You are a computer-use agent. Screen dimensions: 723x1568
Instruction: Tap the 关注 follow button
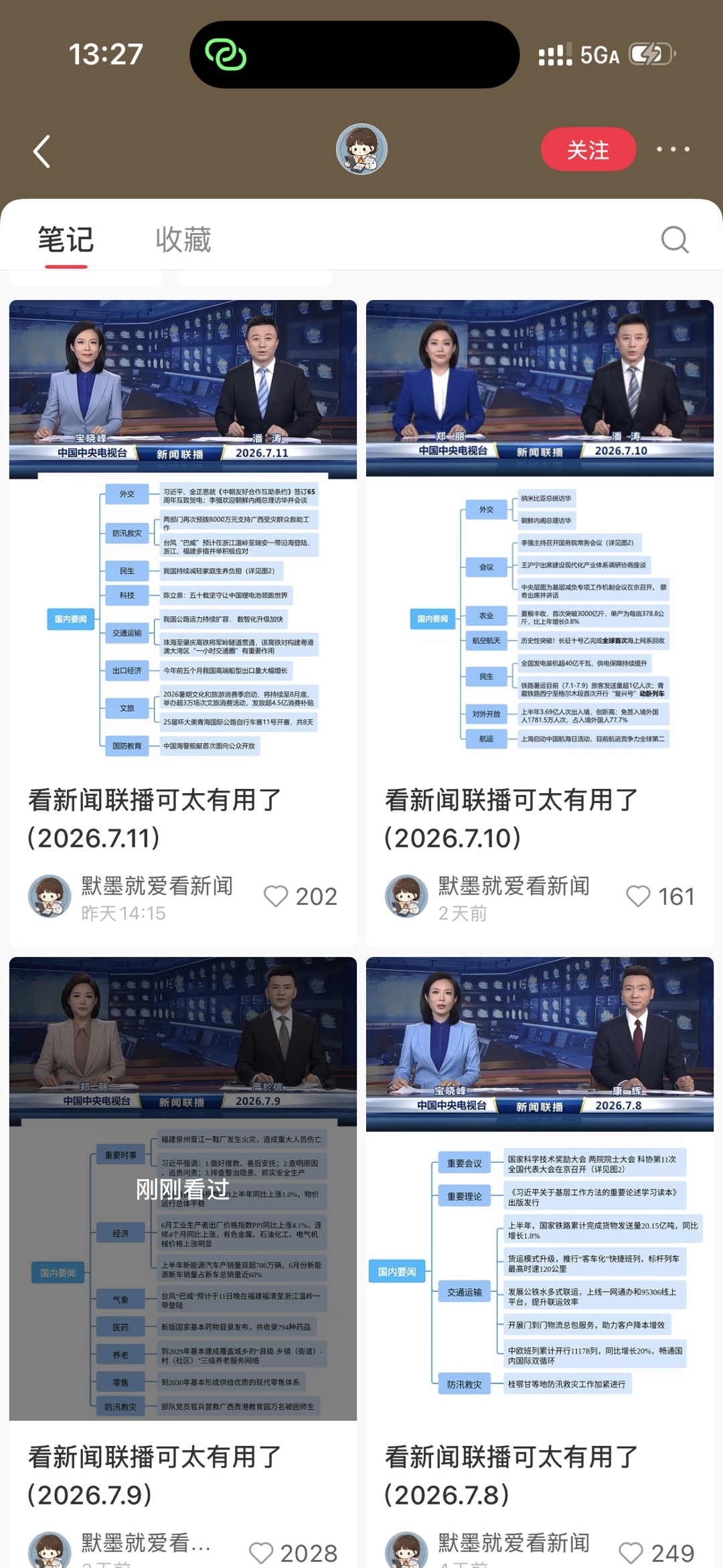588,149
